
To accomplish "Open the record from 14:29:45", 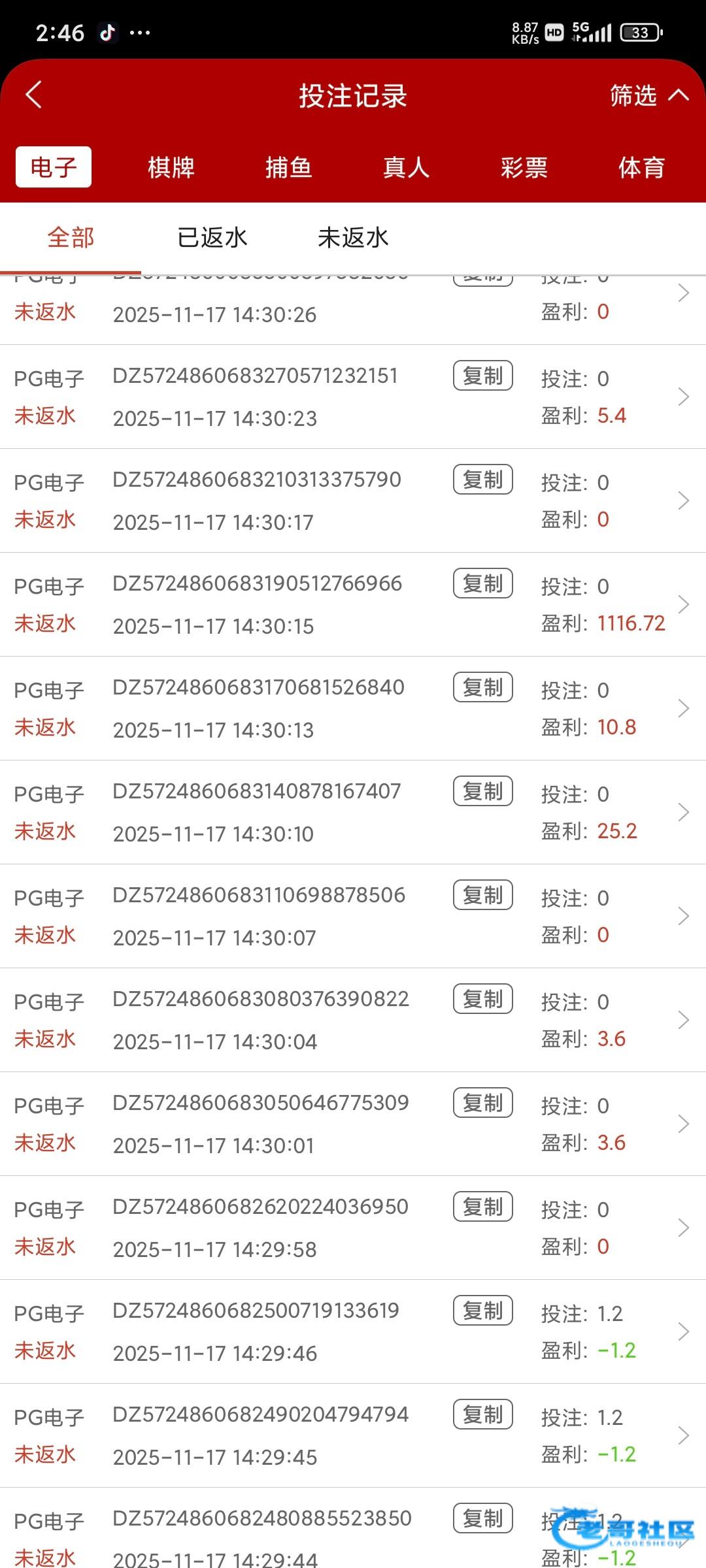I will coord(353,1435).
